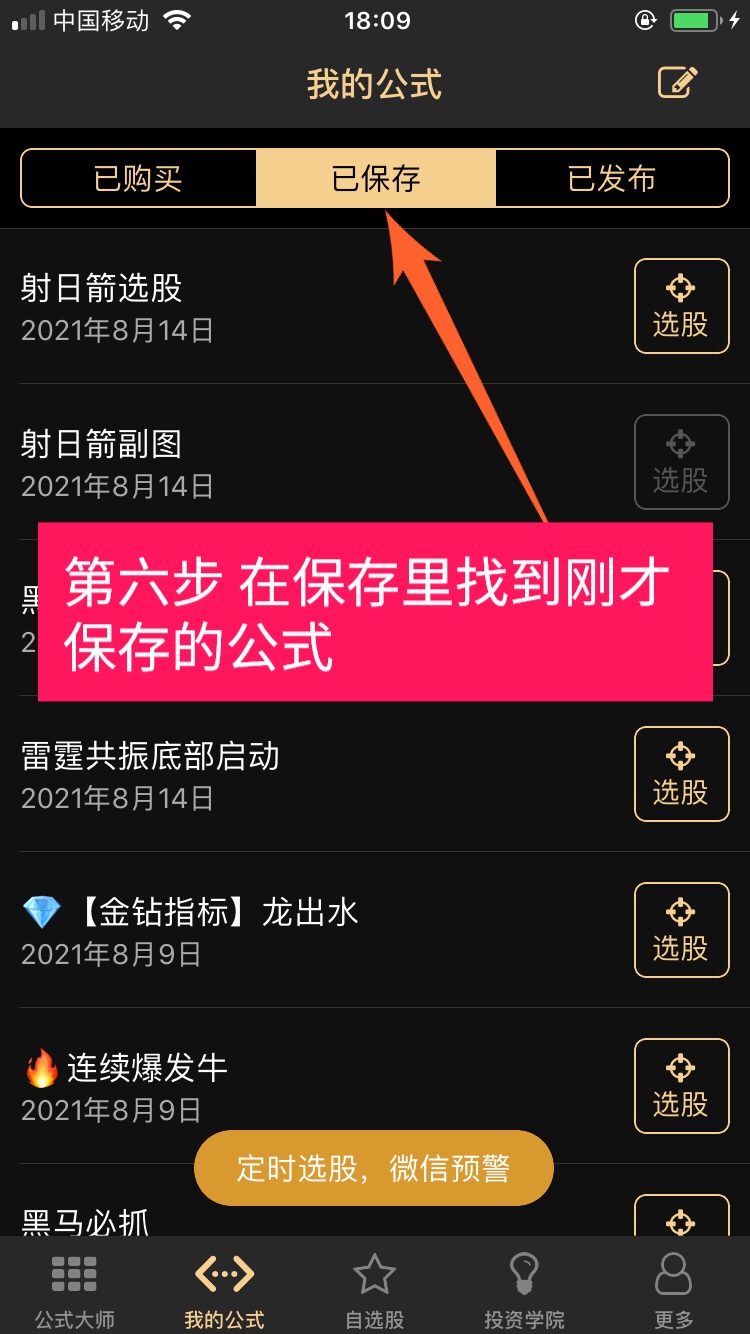Tap 选股 button for 射日箭选股
The image size is (750, 1334).
click(681, 306)
